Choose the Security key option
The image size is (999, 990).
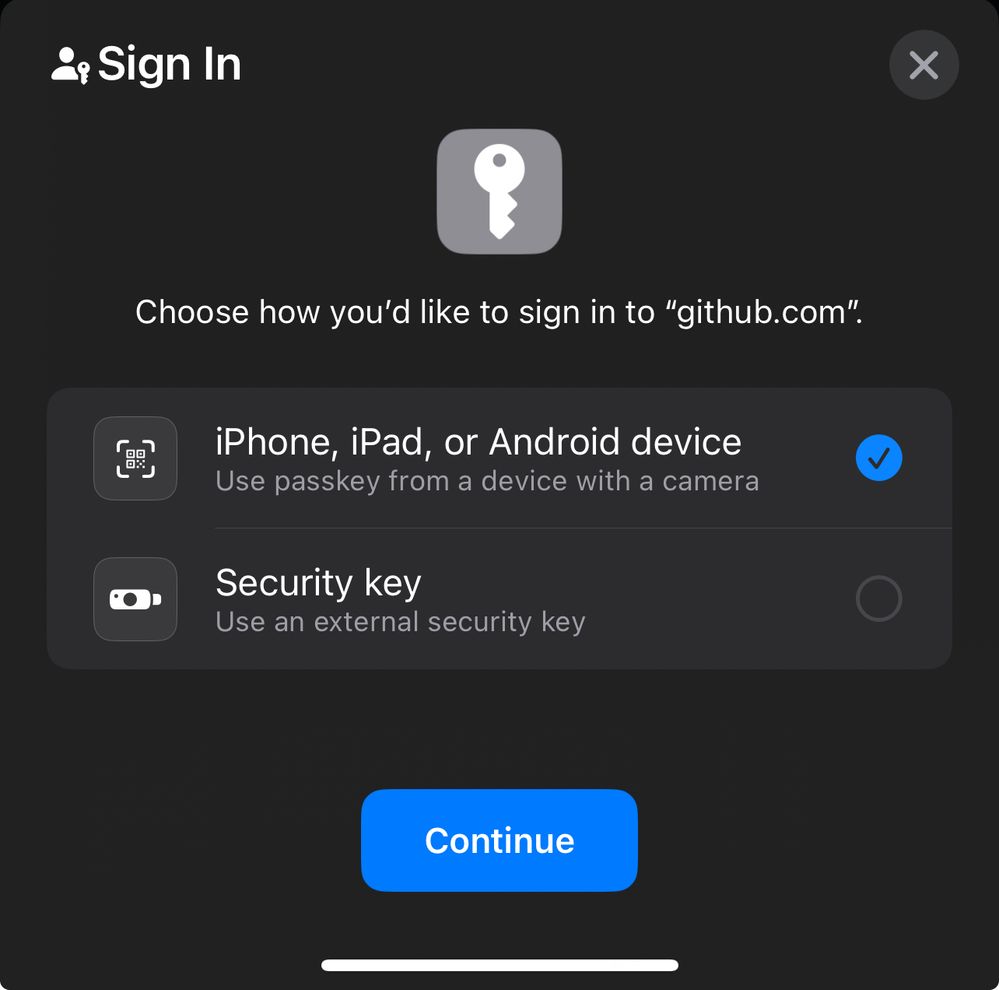pyautogui.click(x=498, y=599)
